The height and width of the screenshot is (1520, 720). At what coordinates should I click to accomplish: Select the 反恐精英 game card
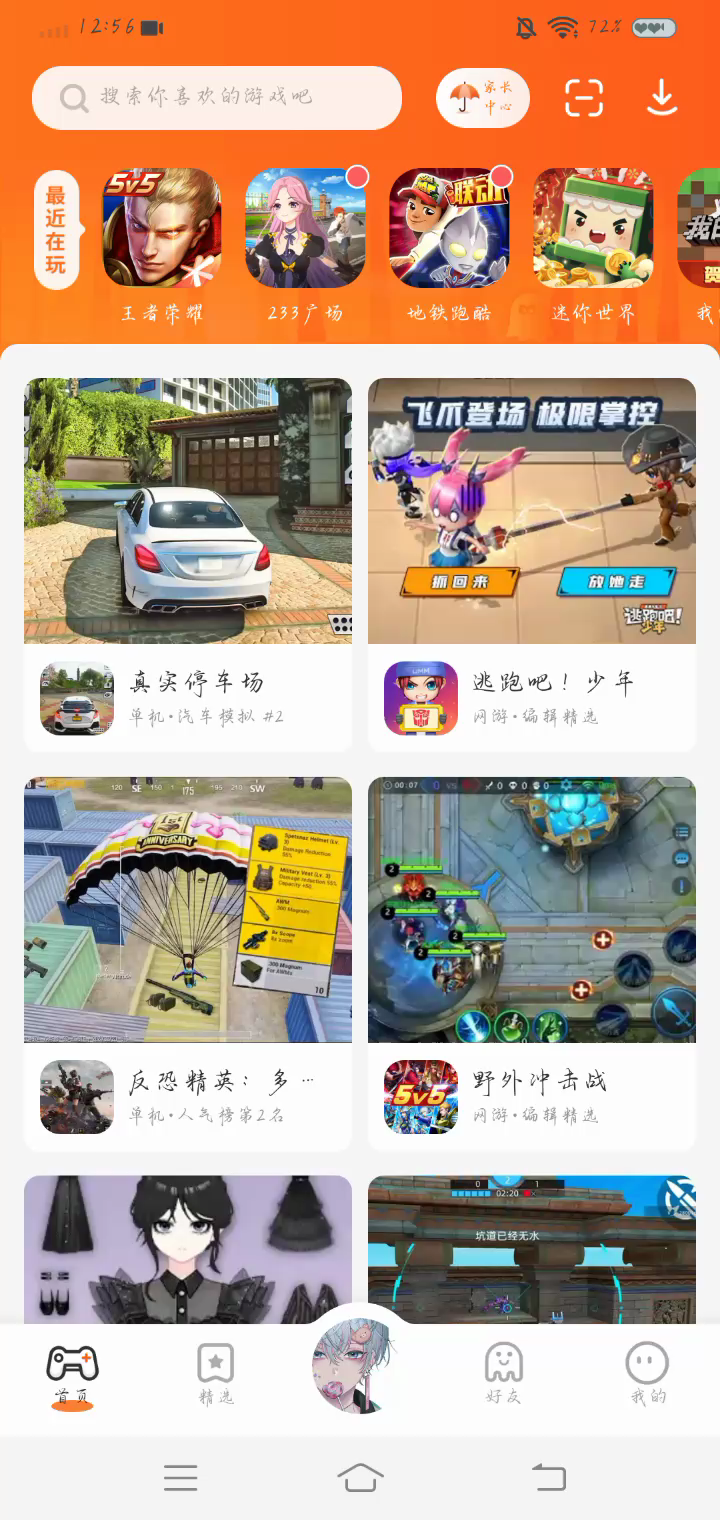point(188,963)
